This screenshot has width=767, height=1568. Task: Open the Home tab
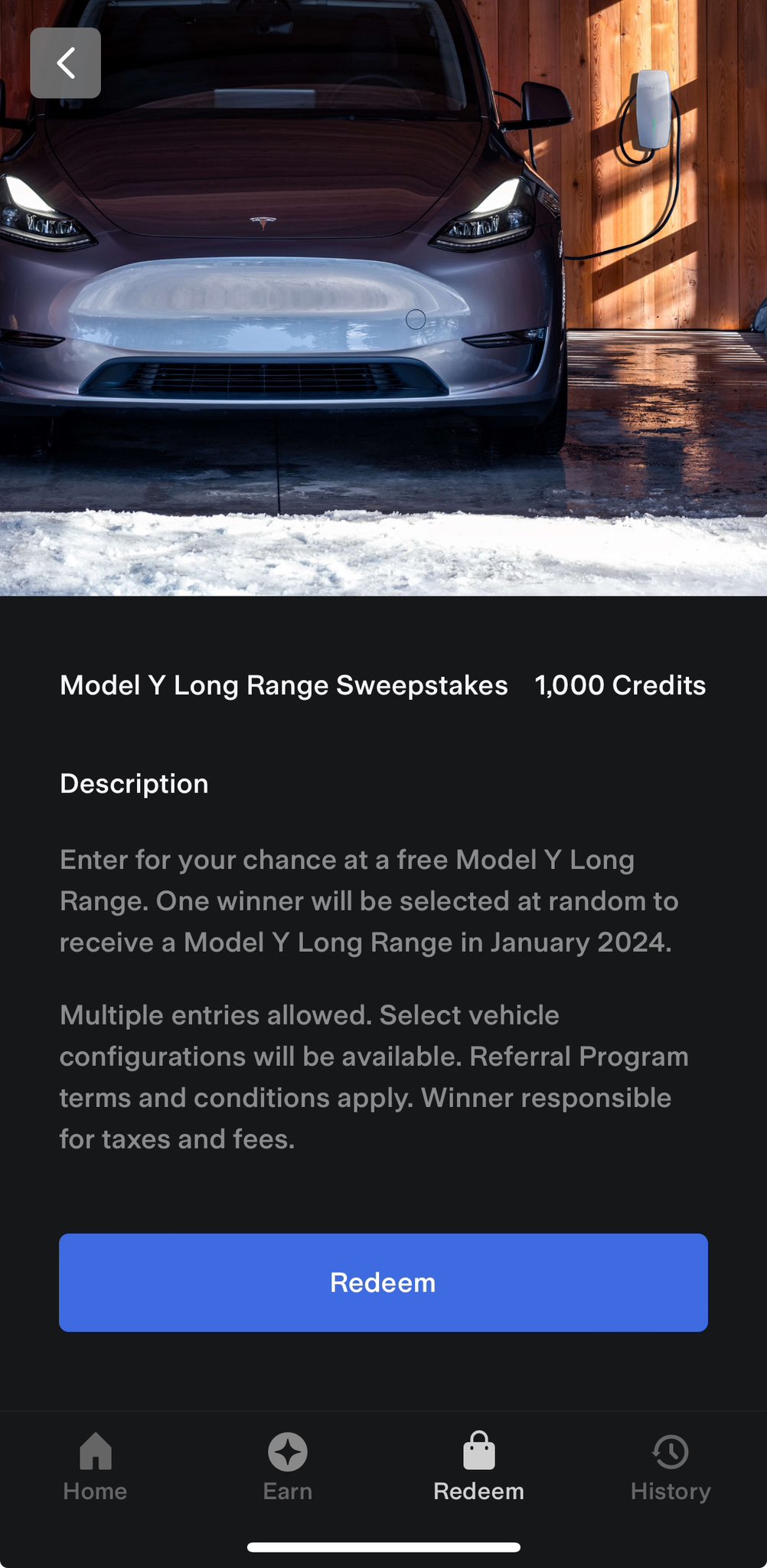[x=95, y=1470]
